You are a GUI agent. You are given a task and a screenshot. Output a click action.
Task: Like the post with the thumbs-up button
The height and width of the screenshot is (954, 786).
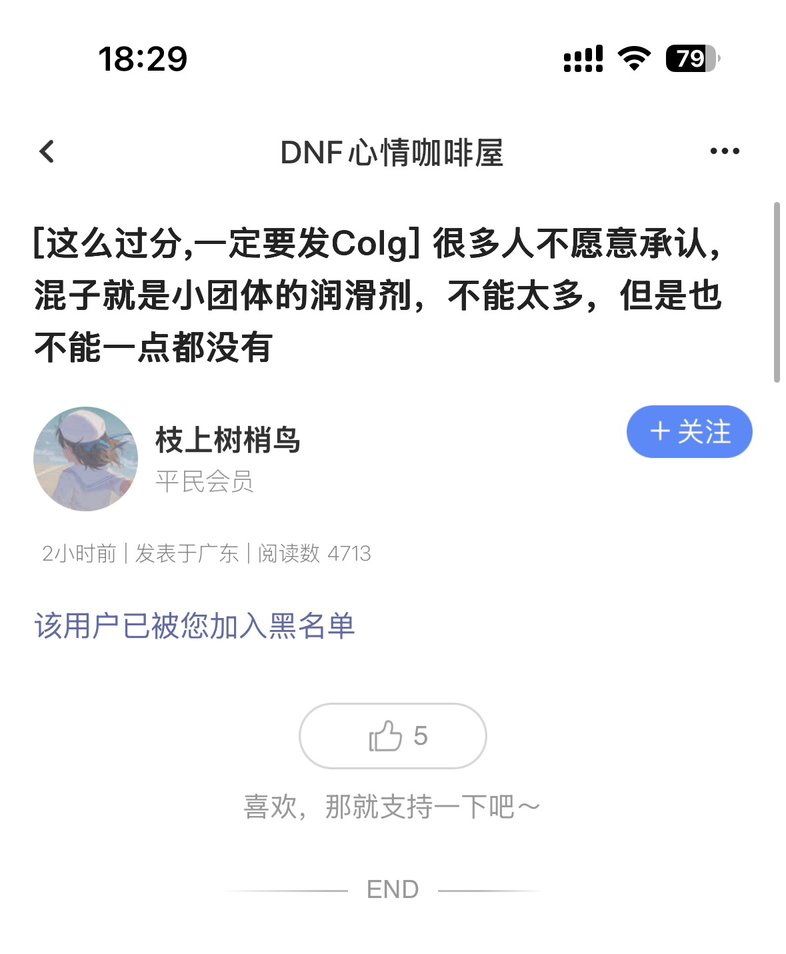pyautogui.click(x=392, y=737)
